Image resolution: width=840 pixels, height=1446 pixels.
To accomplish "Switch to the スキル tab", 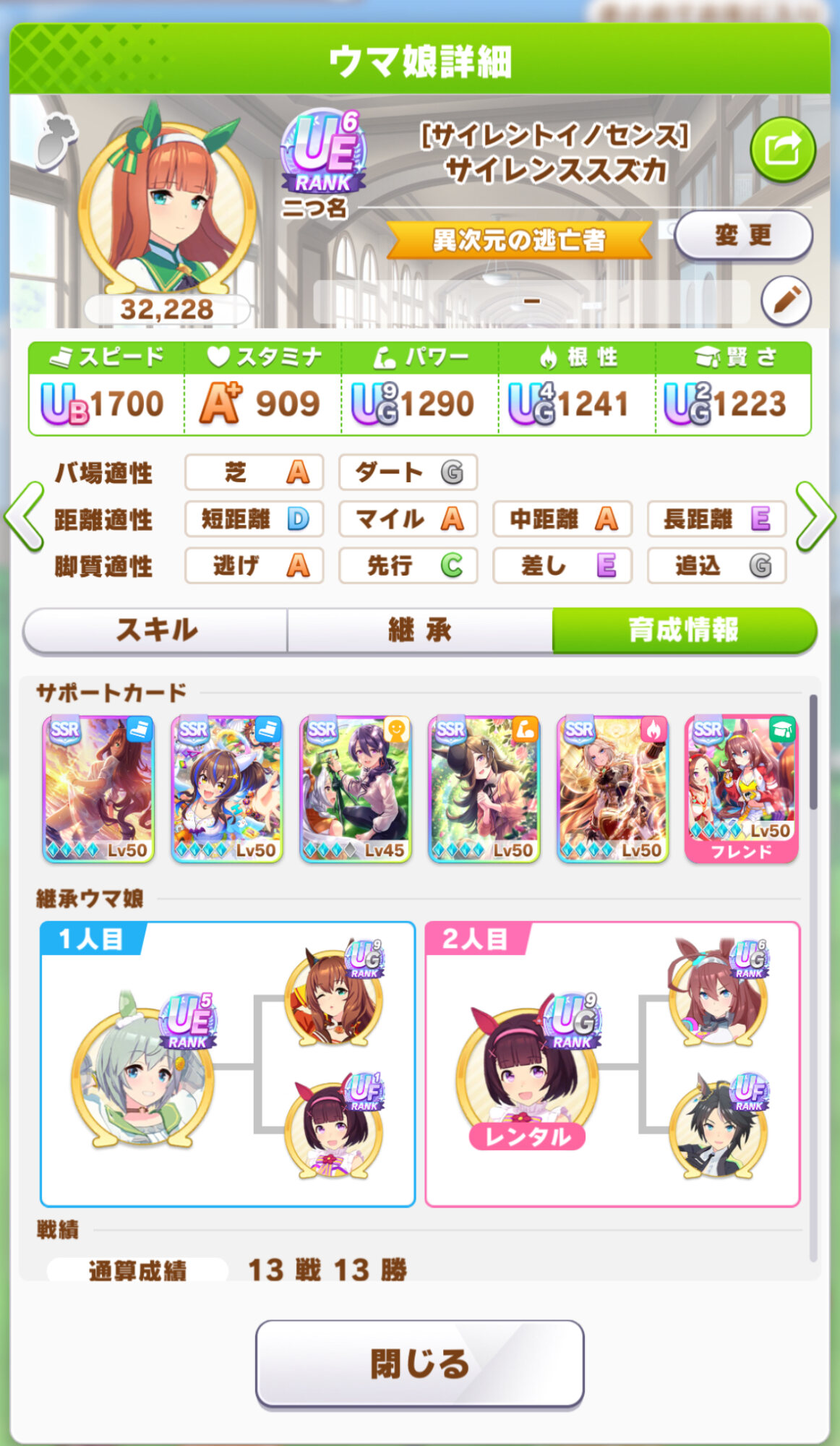I will coord(156,630).
